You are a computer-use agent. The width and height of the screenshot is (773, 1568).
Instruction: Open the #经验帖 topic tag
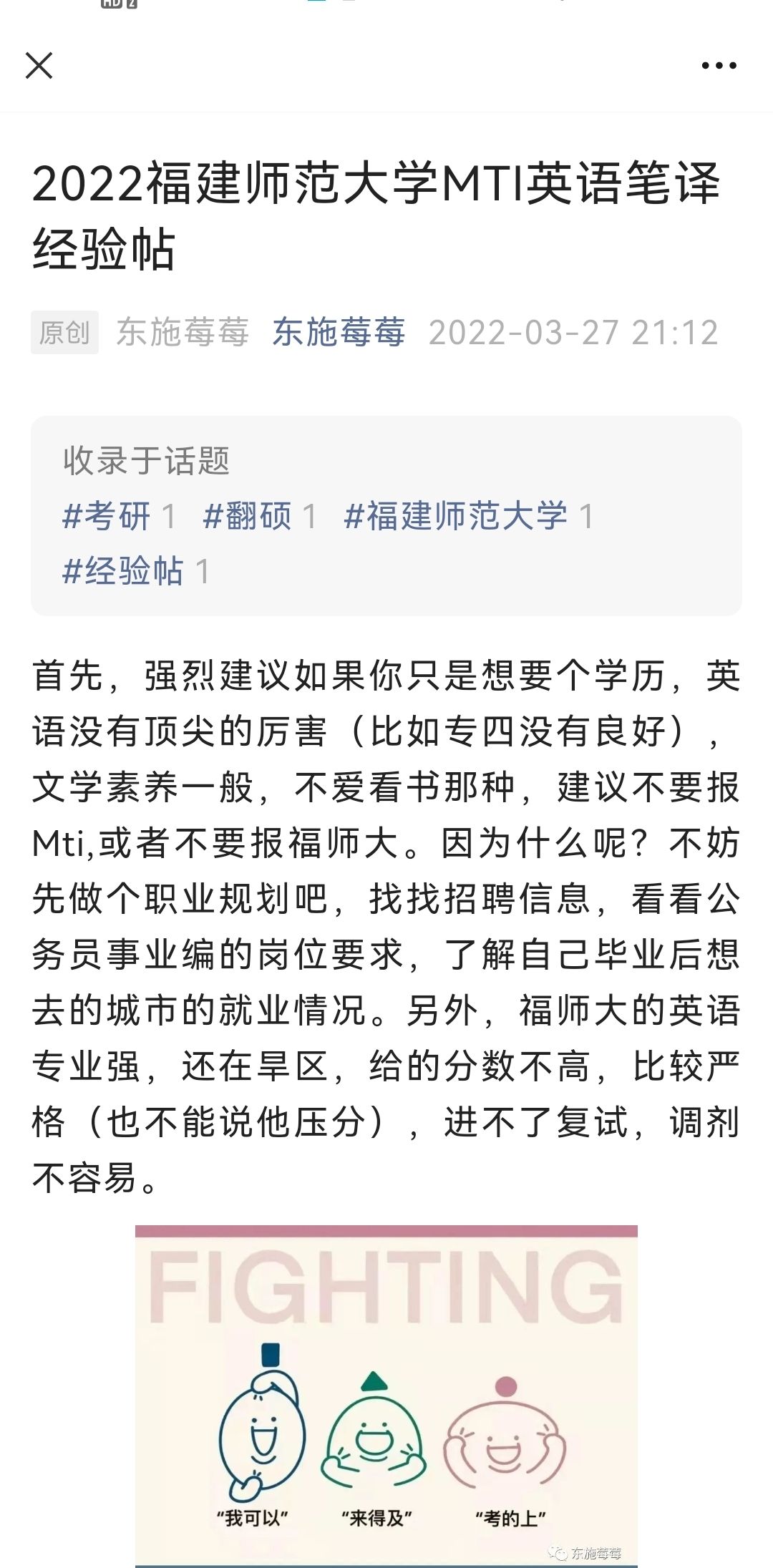(x=123, y=571)
